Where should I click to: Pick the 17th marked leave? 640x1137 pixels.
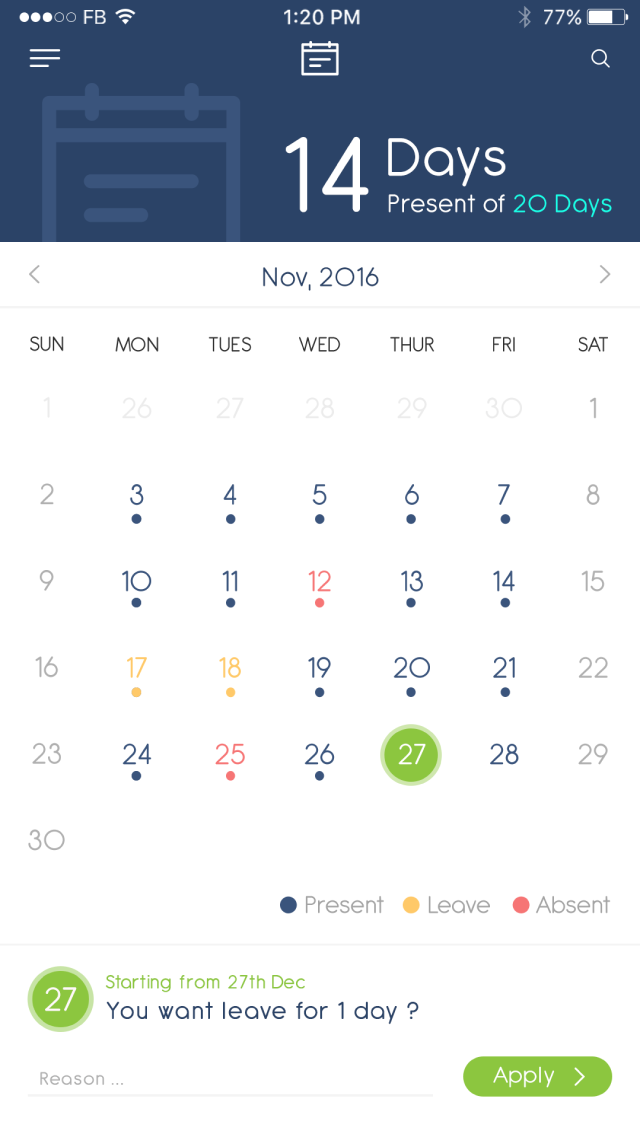tap(137, 668)
